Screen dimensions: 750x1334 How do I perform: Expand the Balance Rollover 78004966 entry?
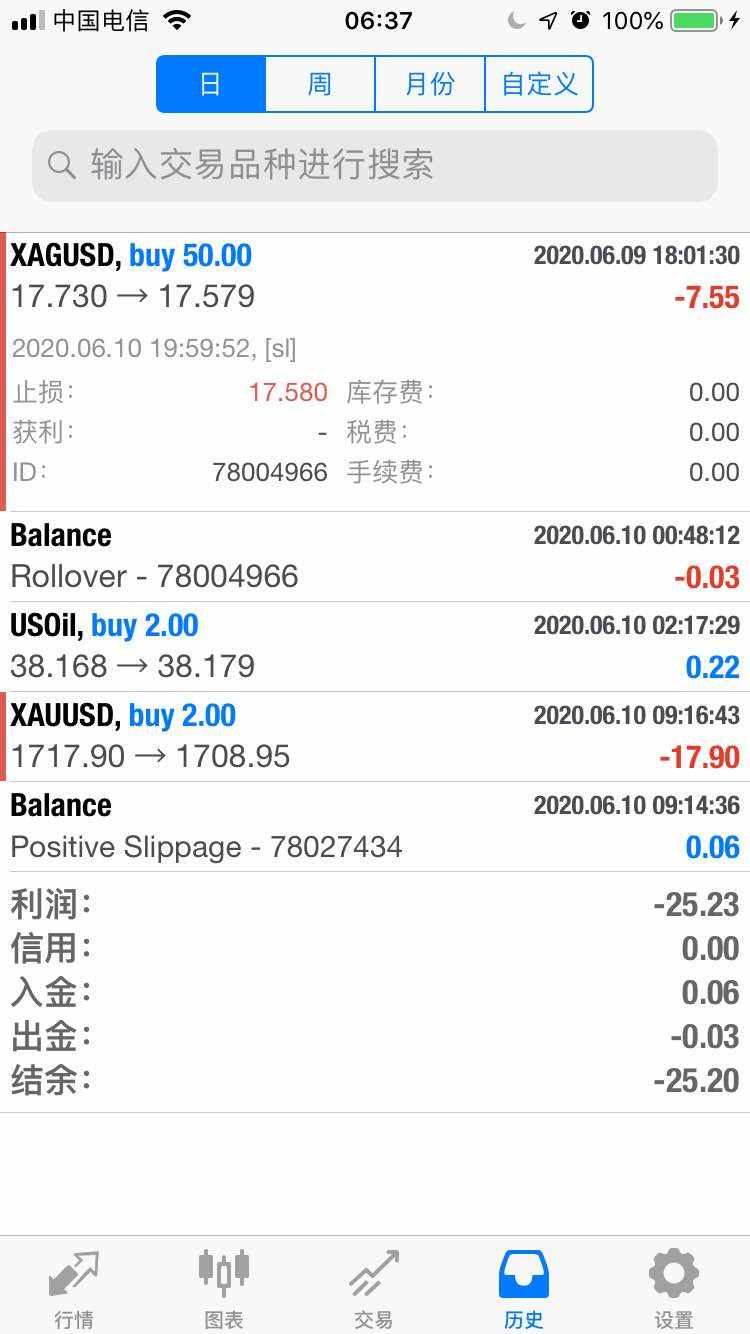click(x=375, y=556)
